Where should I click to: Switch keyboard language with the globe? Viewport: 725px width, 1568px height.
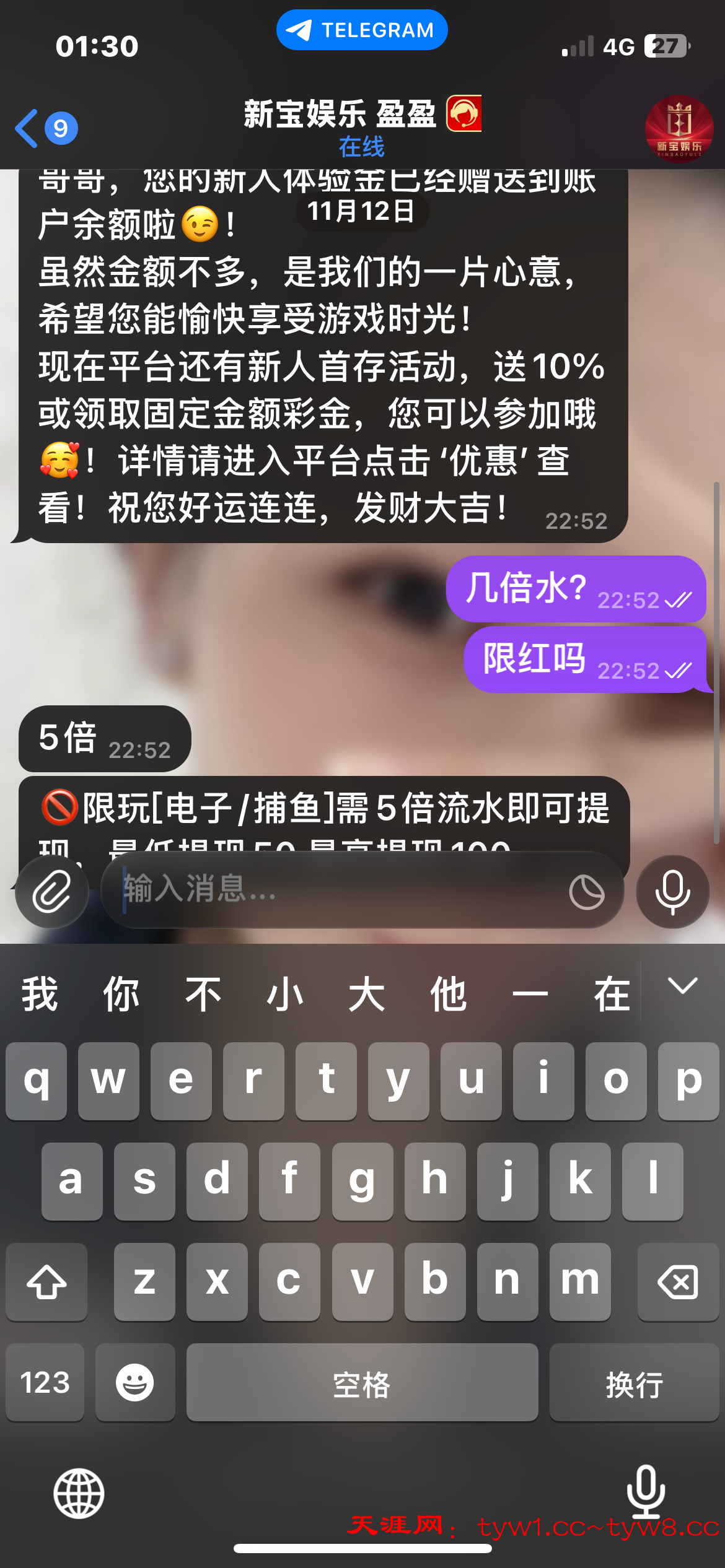point(79,1493)
